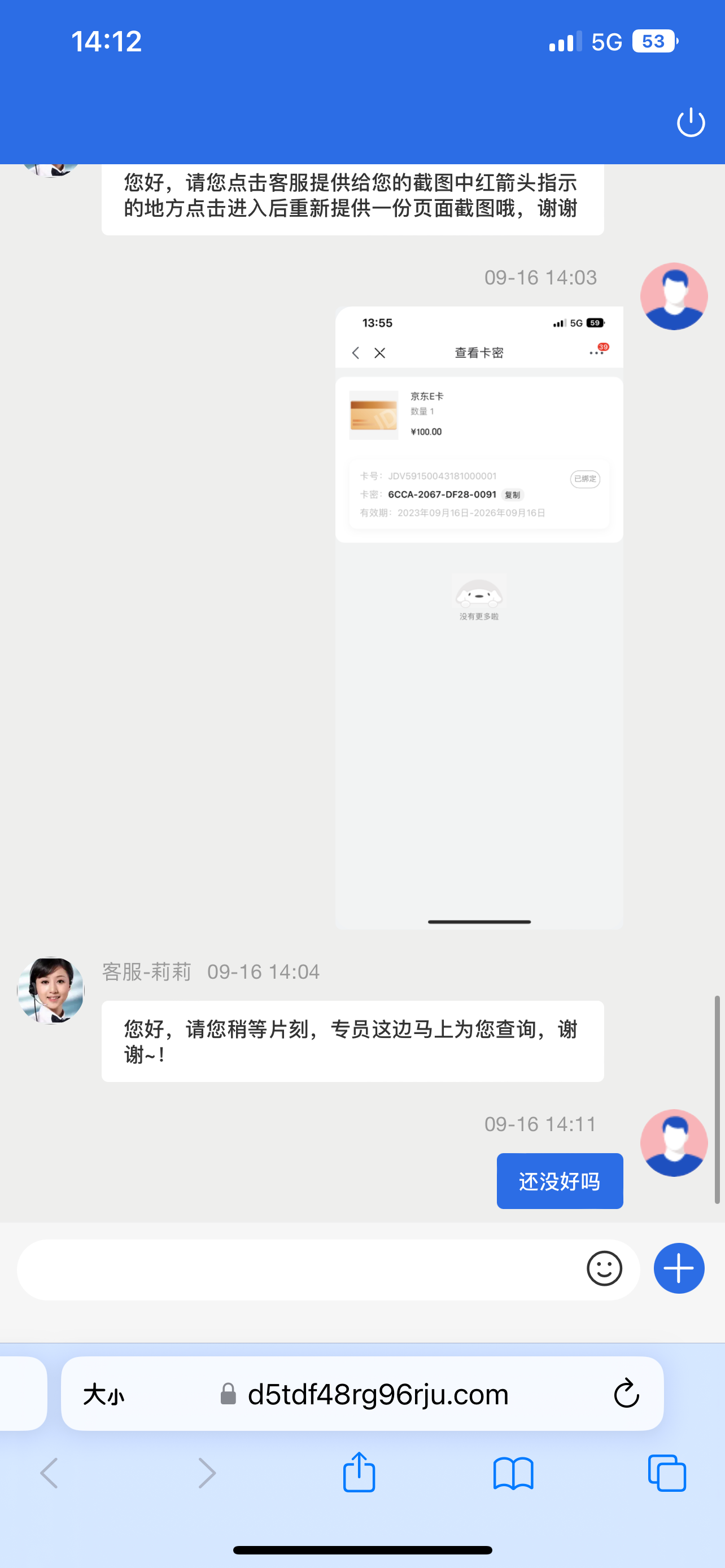Navigate back using Safari's back chevron
The height and width of the screenshot is (1568, 725).
(49, 1474)
